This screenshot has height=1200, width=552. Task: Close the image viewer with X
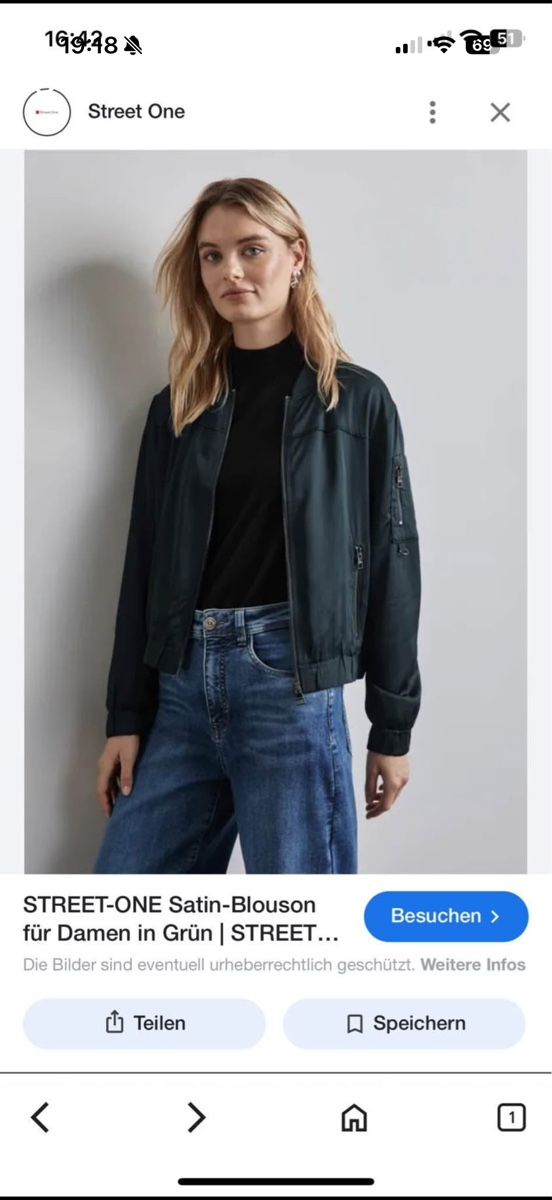[x=500, y=112]
